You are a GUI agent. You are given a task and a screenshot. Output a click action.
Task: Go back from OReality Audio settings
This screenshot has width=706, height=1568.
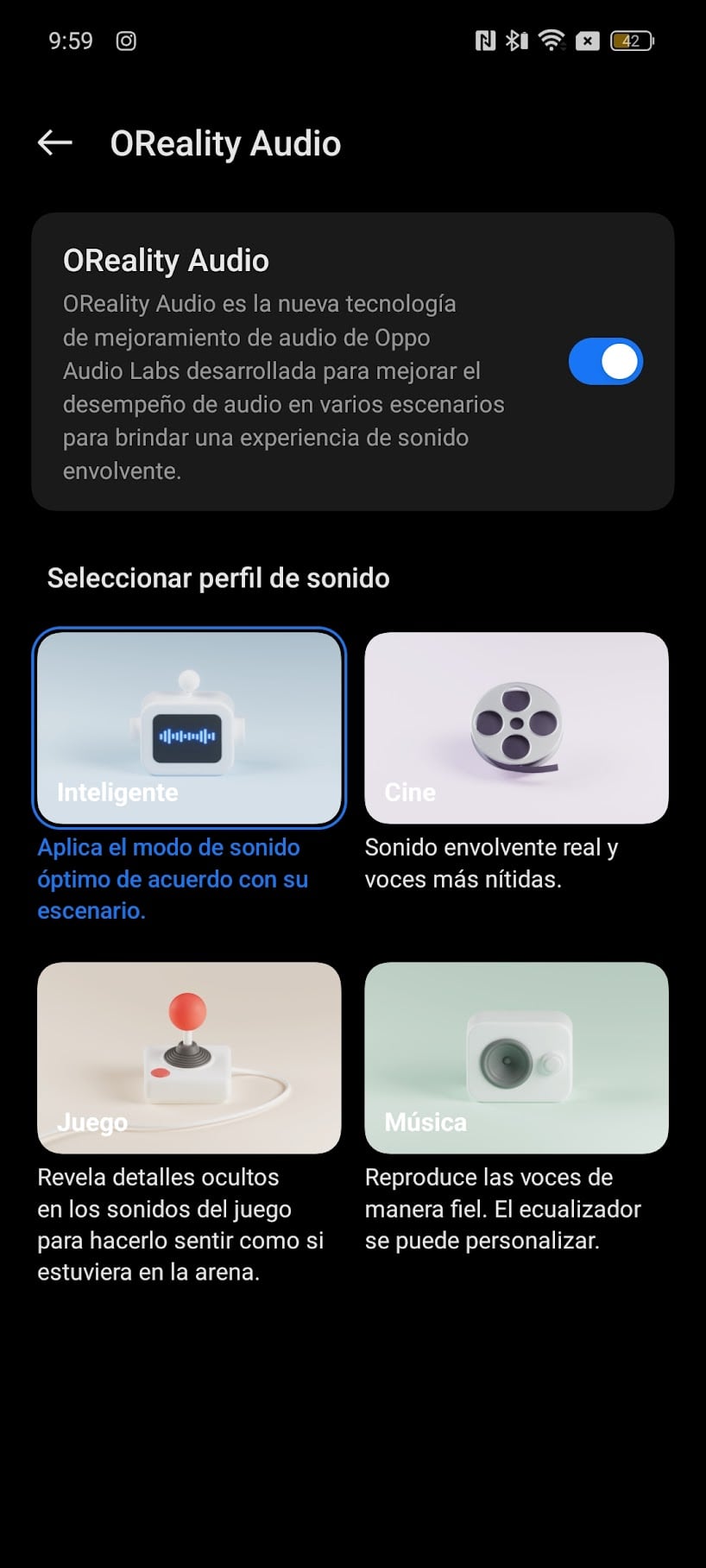coord(55,143)
